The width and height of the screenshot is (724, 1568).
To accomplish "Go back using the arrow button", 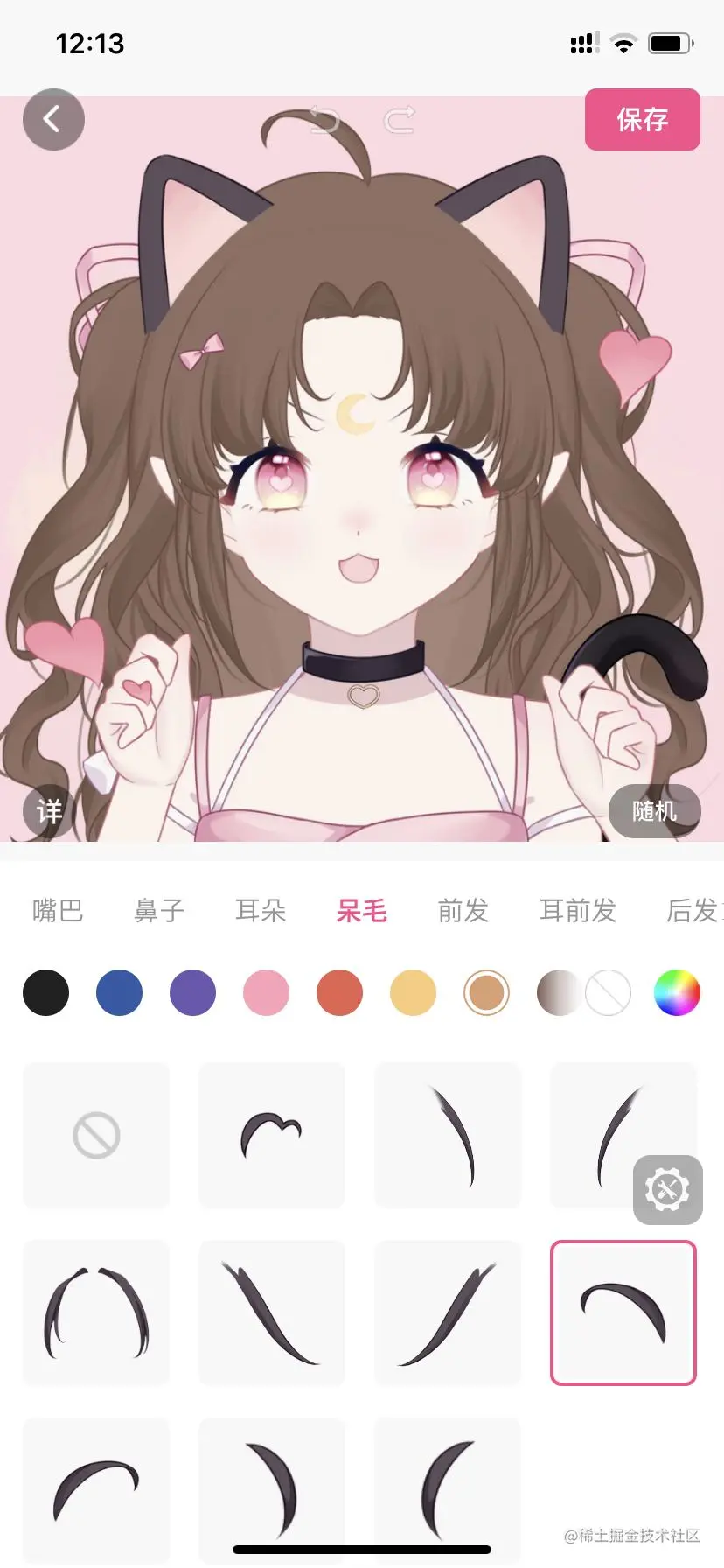I will point(52,119).
